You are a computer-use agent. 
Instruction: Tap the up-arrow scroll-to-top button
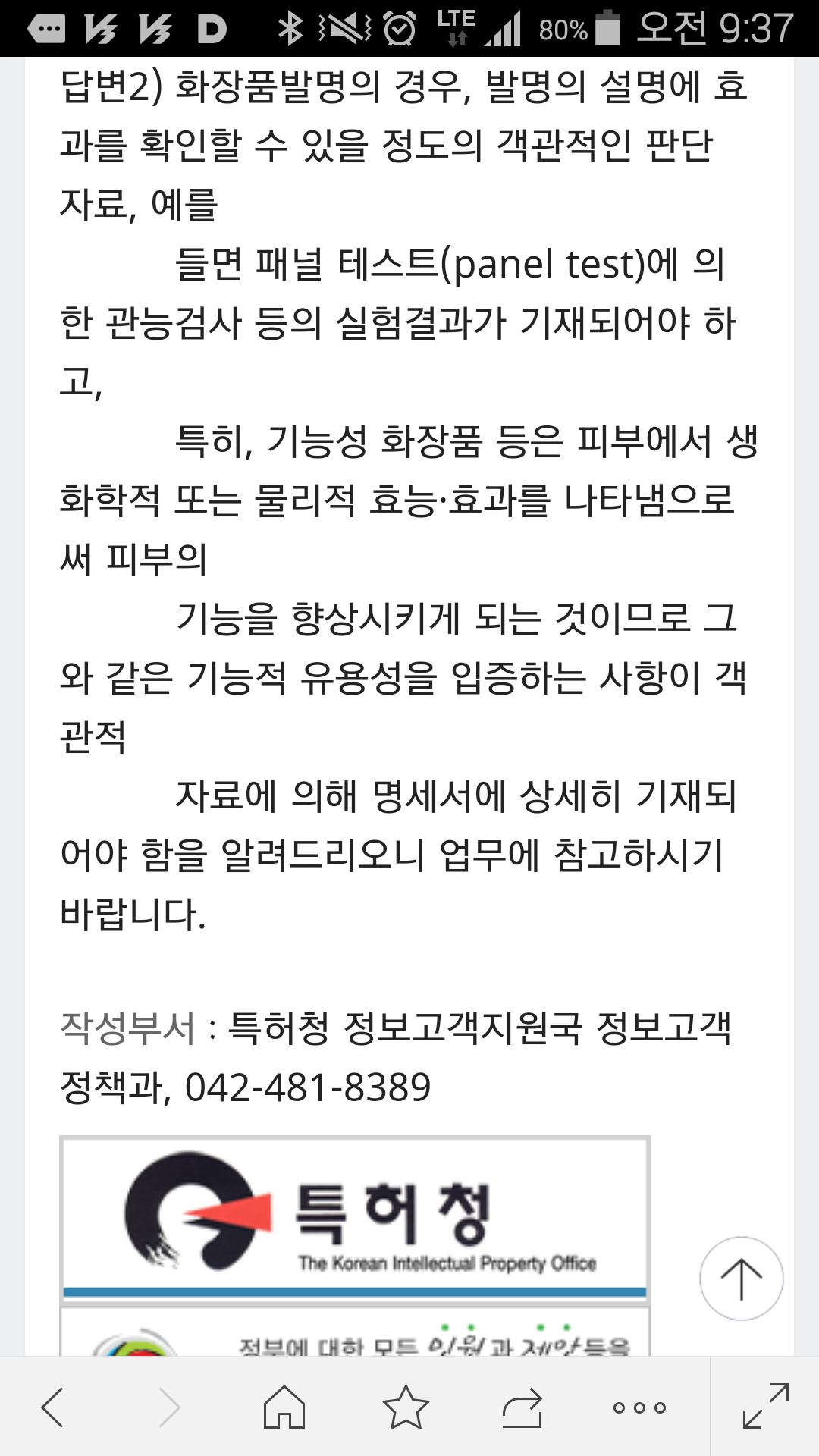pos(741,1279)
